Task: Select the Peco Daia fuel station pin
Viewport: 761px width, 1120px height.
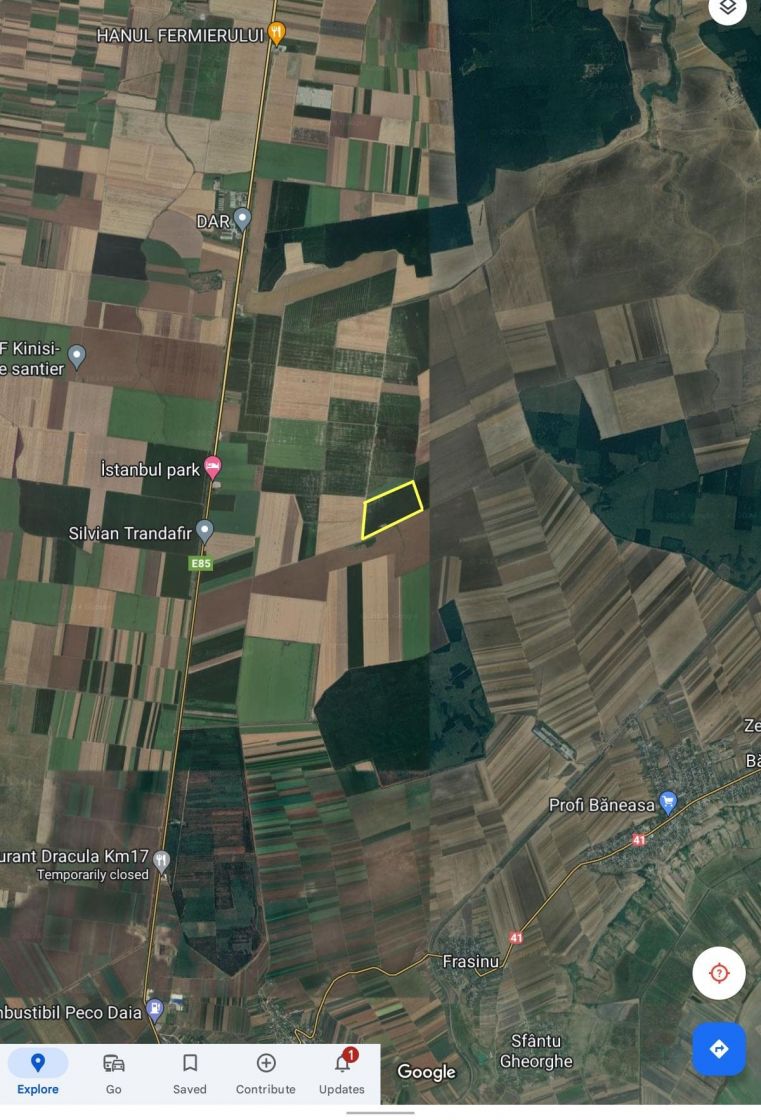Action: pyautogui.click(x=154, y=1010)
